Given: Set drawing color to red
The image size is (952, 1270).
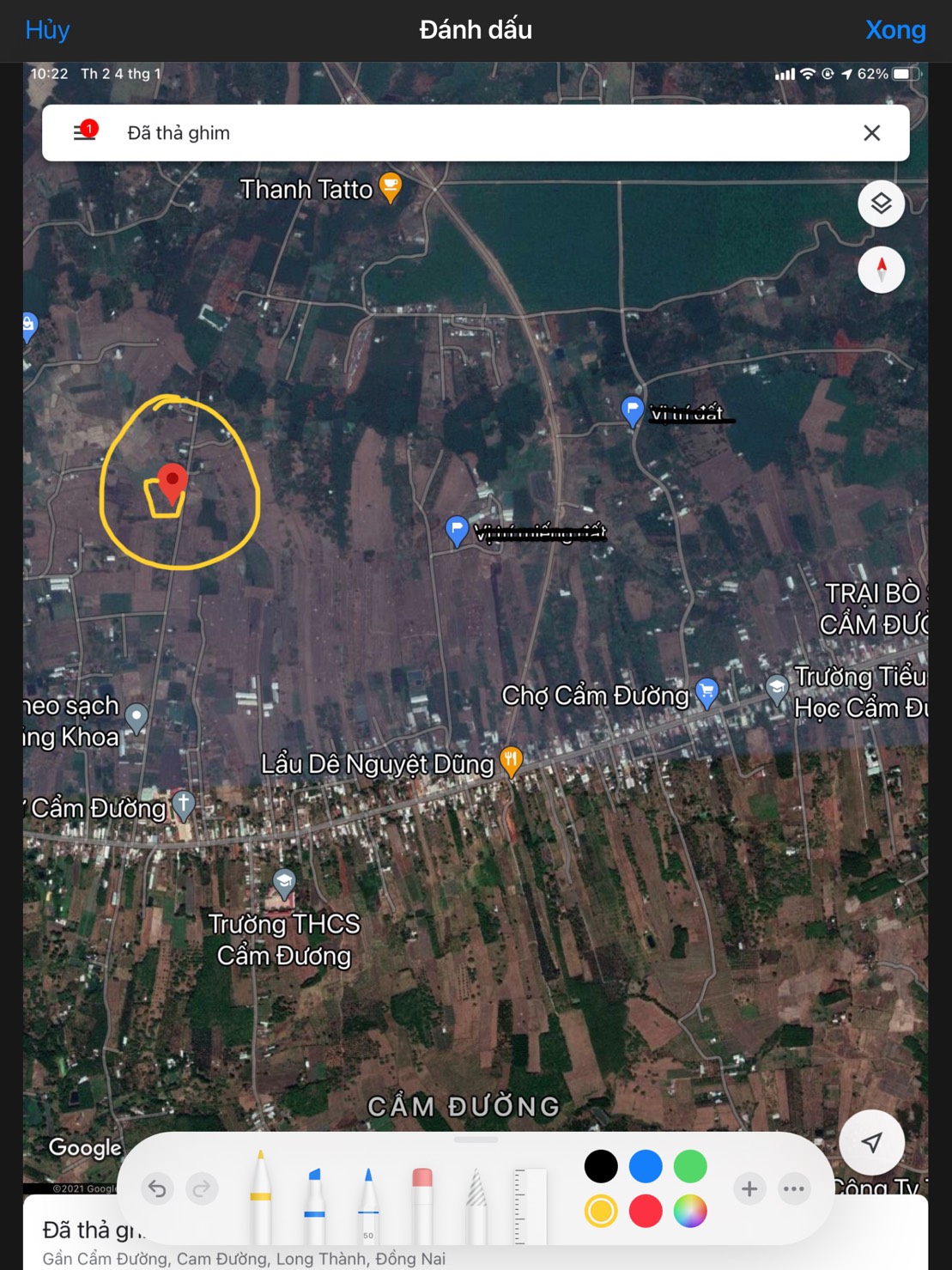Looking at the screenshot, I should (646, 1211).
